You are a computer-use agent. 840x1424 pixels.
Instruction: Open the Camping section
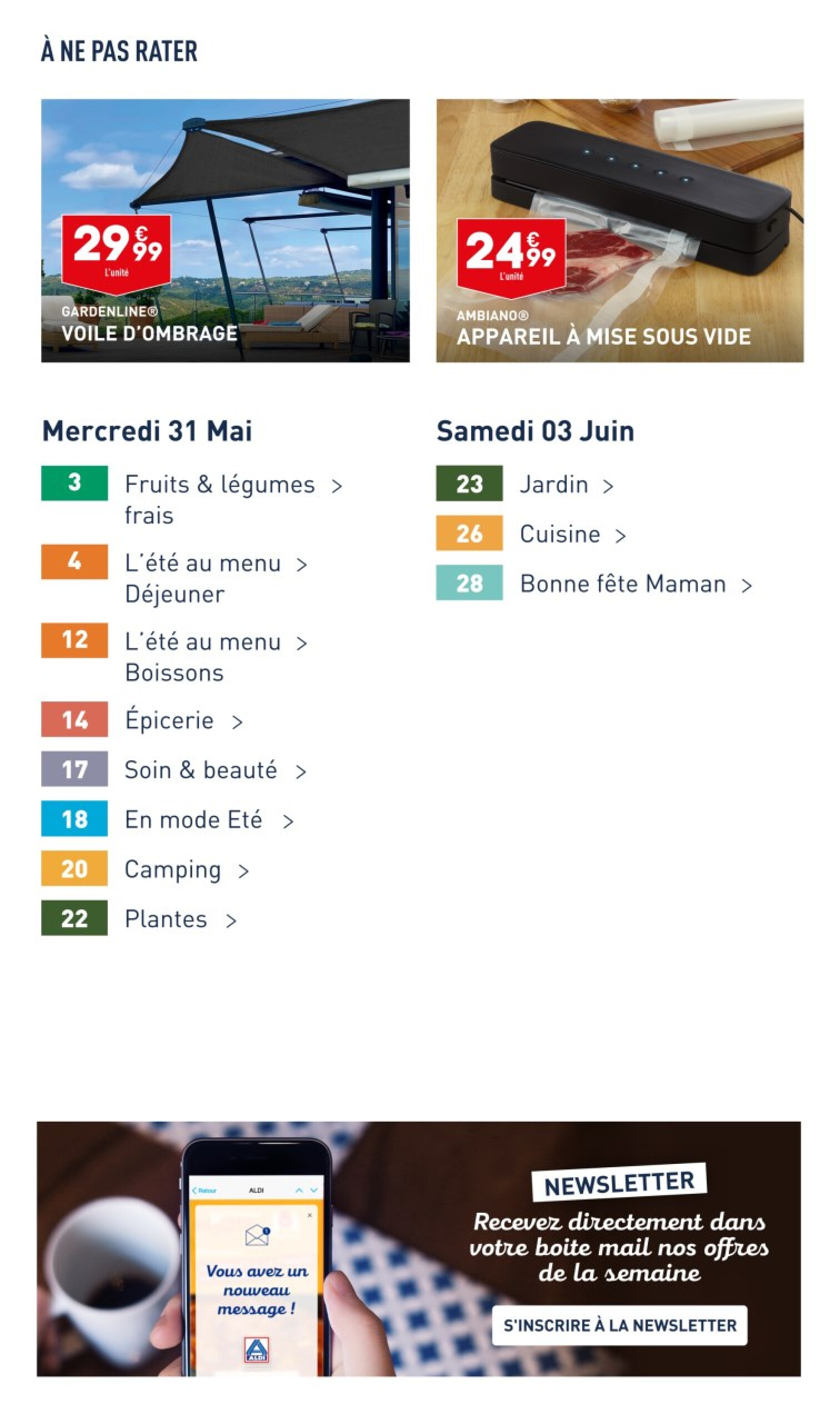173,870
